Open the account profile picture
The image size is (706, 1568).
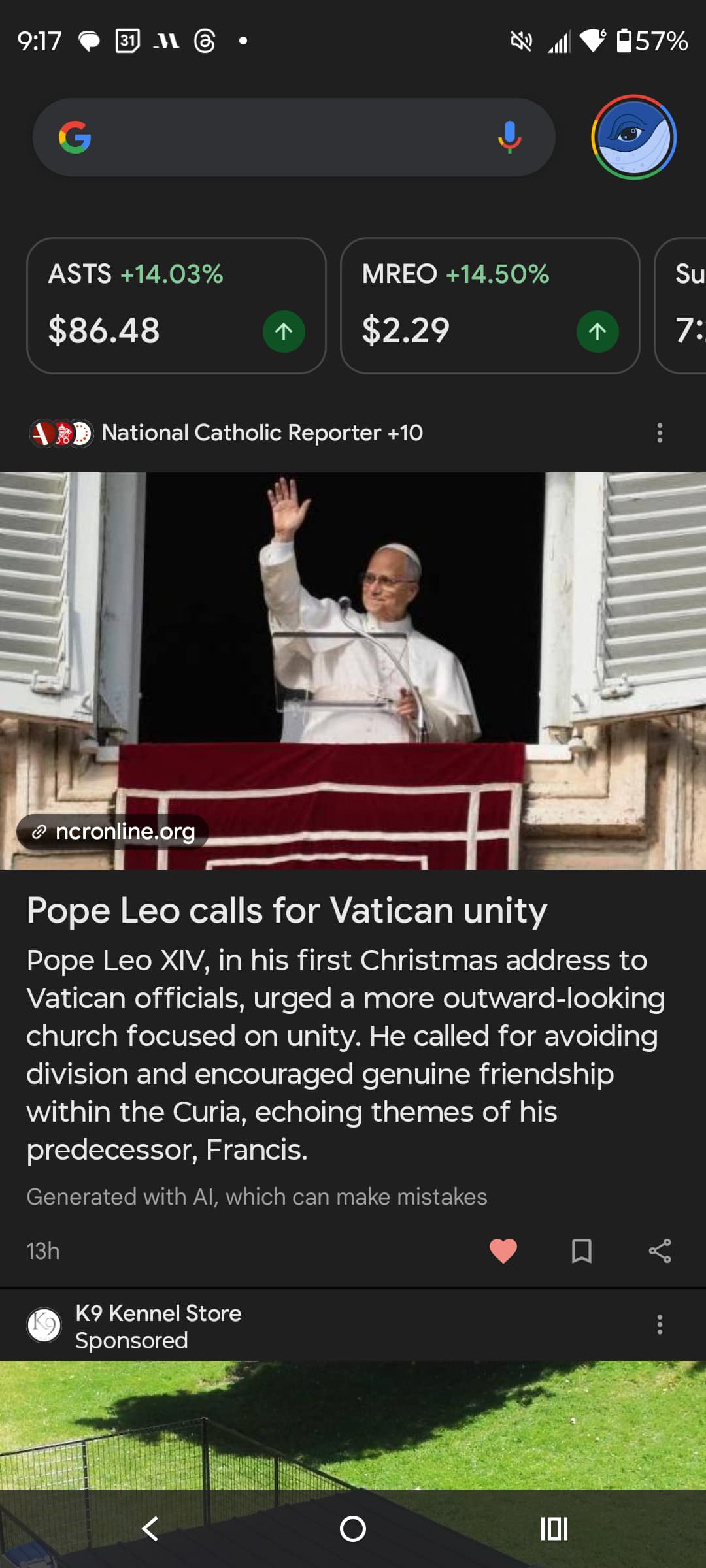pos(633,137)
